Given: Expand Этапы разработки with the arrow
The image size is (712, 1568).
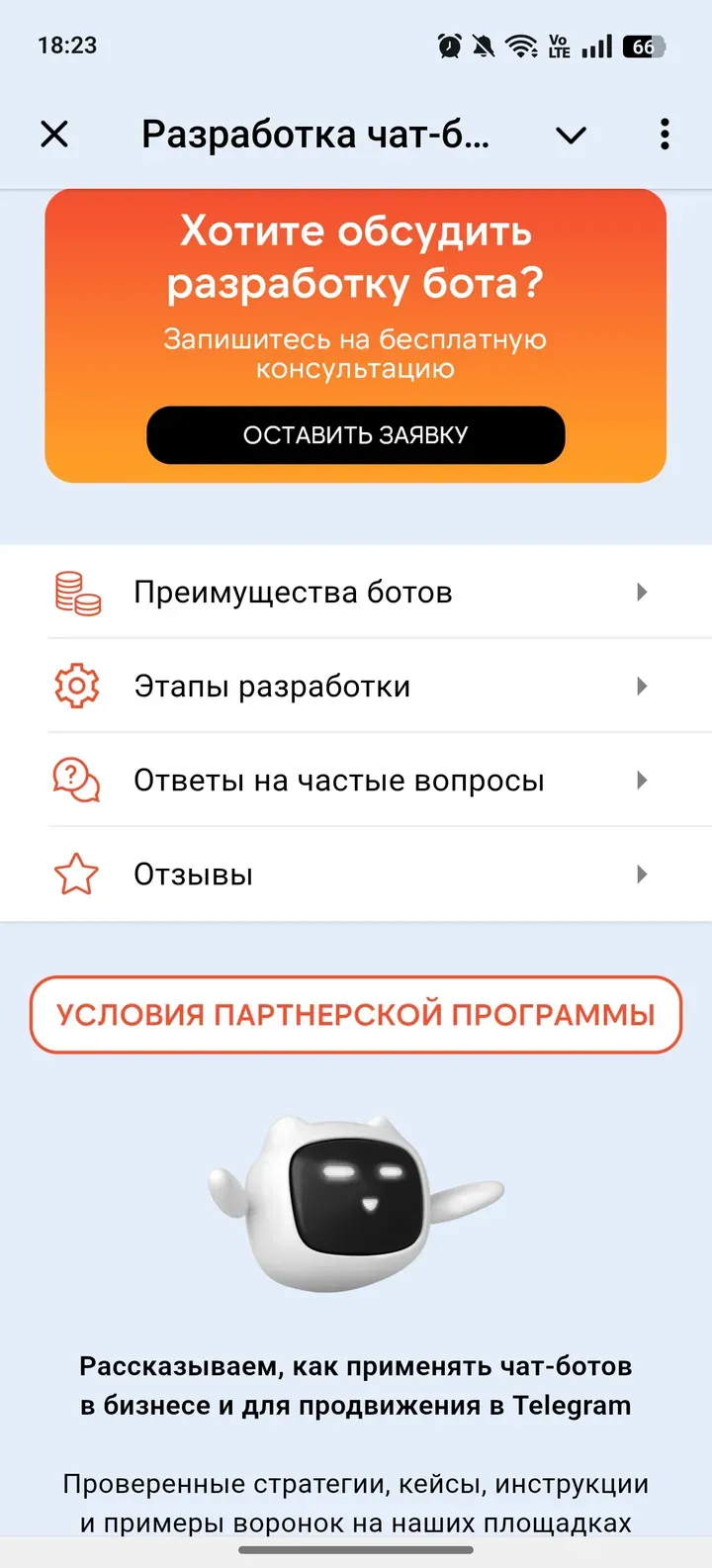Looking at the screenshot, I should [x=643, y=686].
